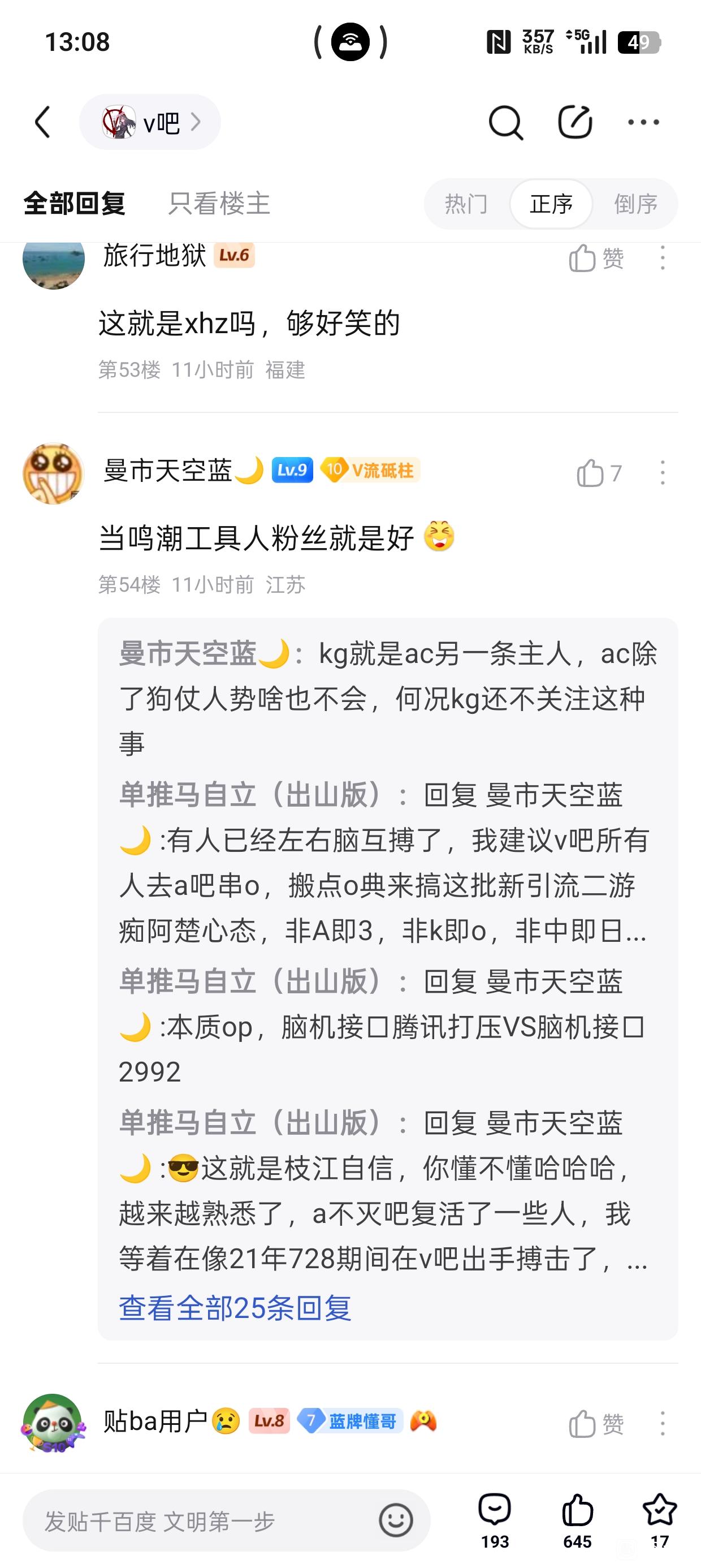Viewport: 701px width, 1568px height.
Task: Open search from the top bar
Action: coord(505,122)
